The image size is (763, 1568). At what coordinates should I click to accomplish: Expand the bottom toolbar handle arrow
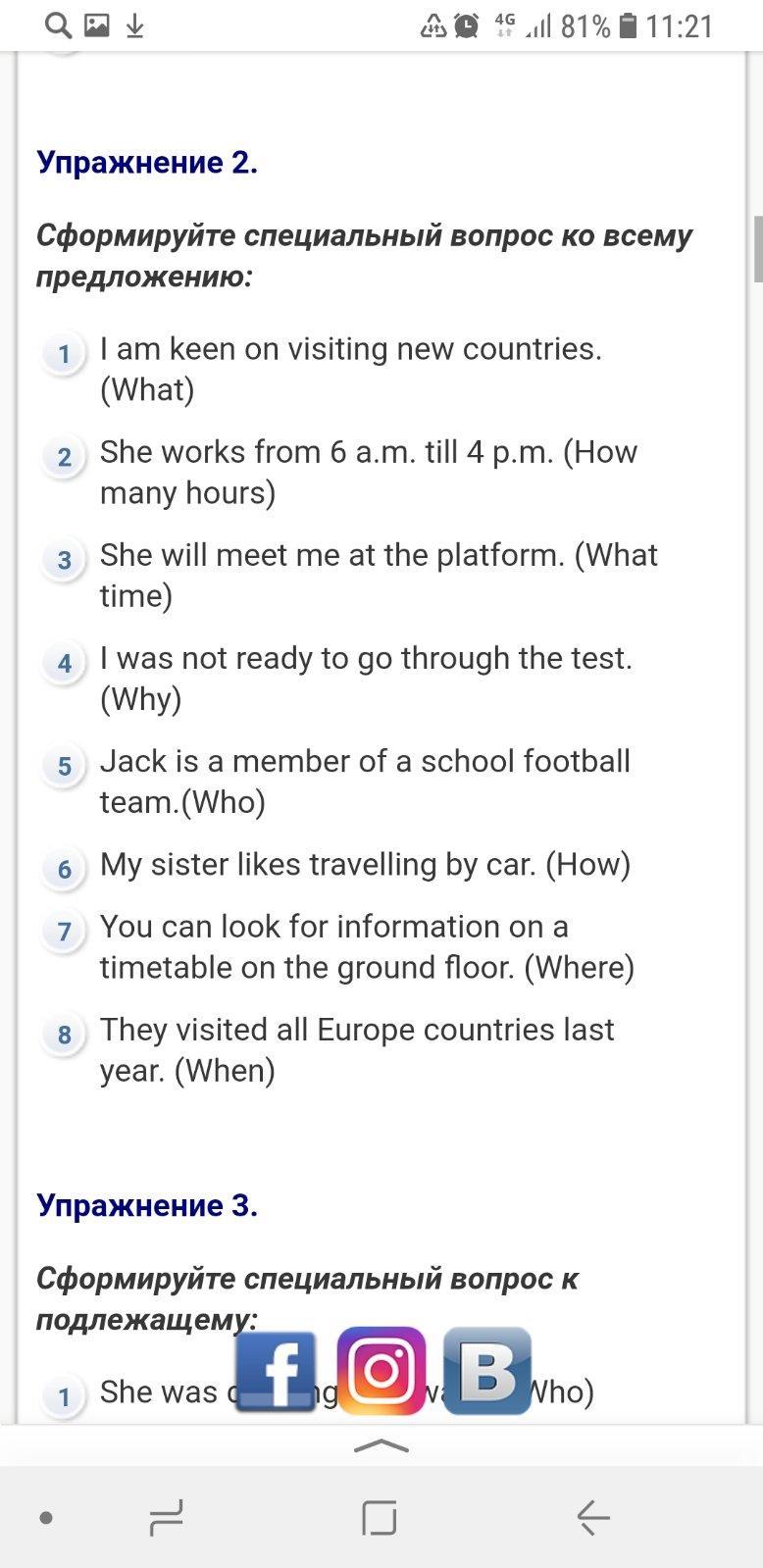381,1445
